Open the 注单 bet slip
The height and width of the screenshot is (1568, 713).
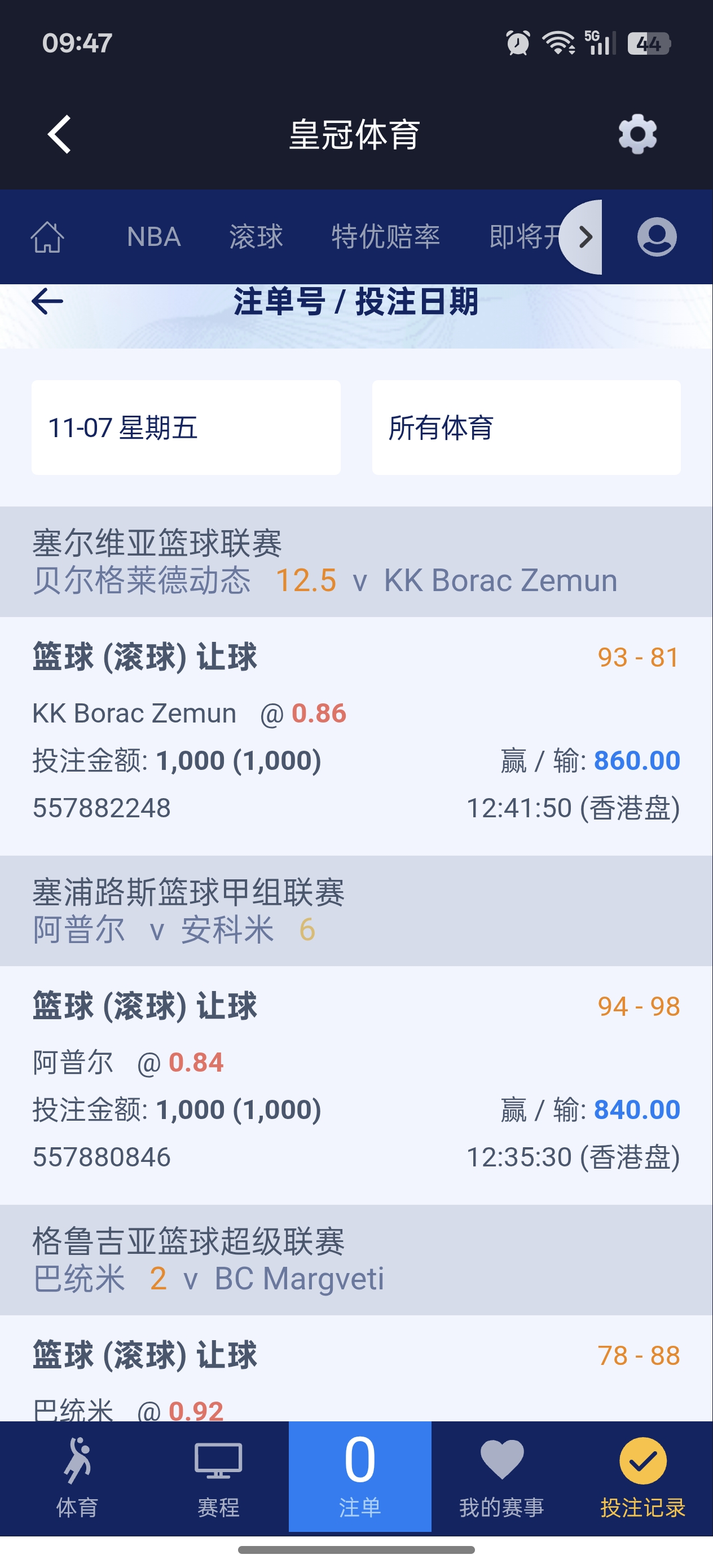tap(360, 1477)
